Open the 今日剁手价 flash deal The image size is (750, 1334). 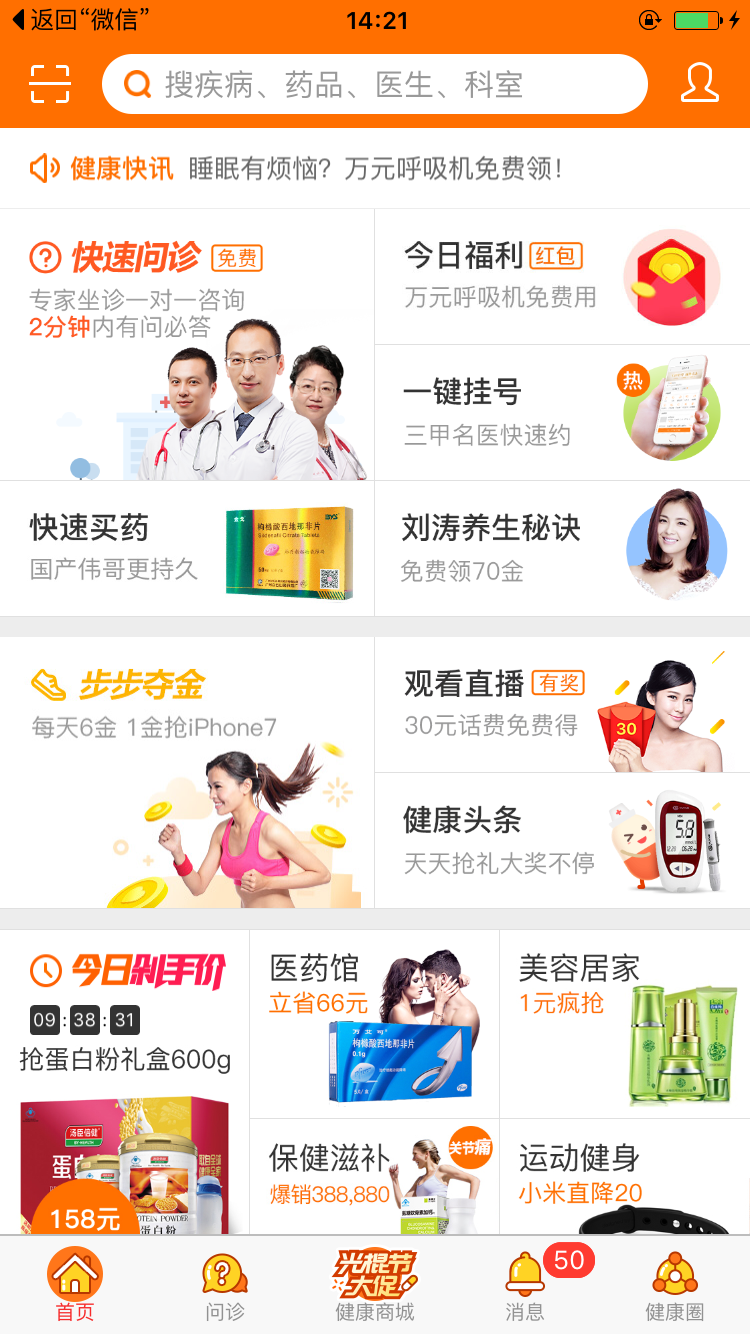(124, 1080)
